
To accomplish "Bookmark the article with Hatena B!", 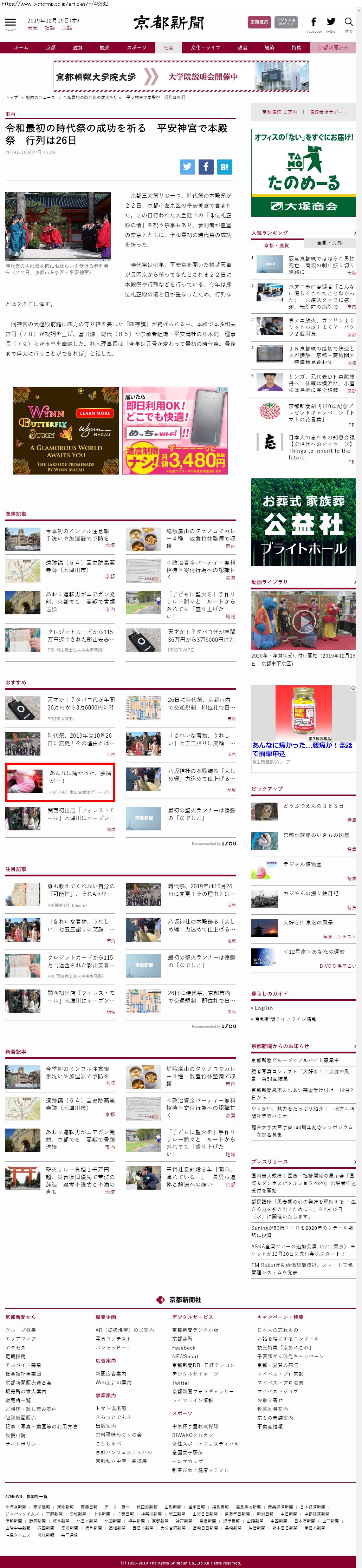I will (x=224, y=166).
